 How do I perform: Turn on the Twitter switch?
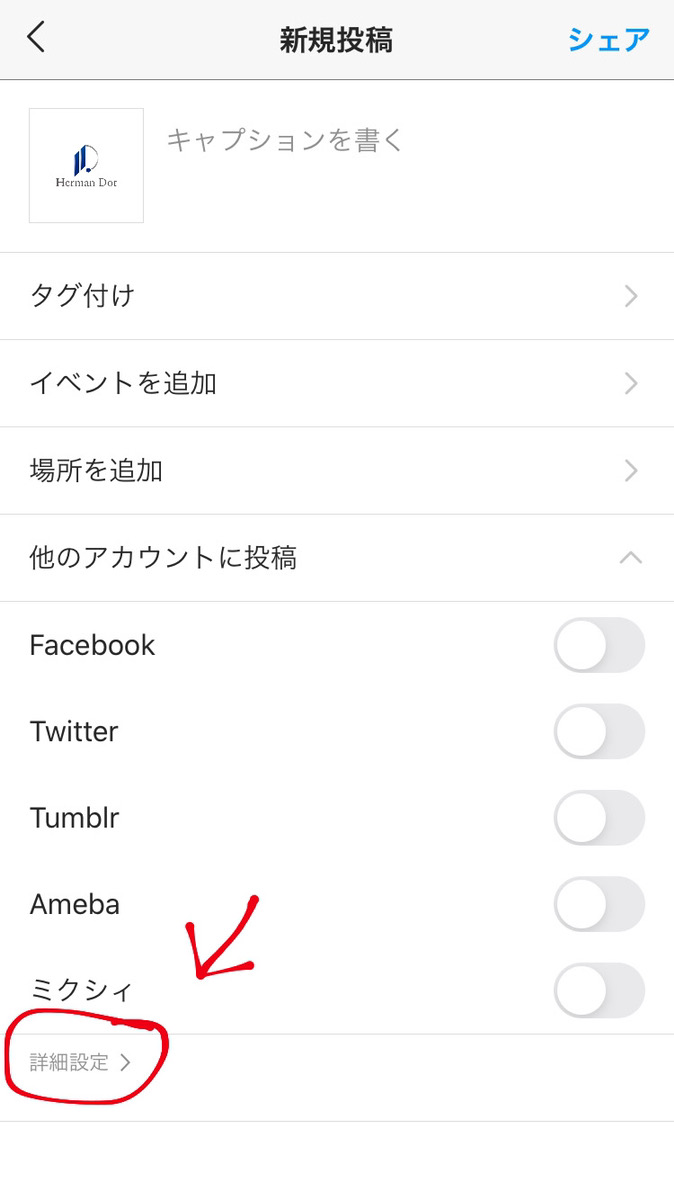pyautogui.click(x=599, y=731)
